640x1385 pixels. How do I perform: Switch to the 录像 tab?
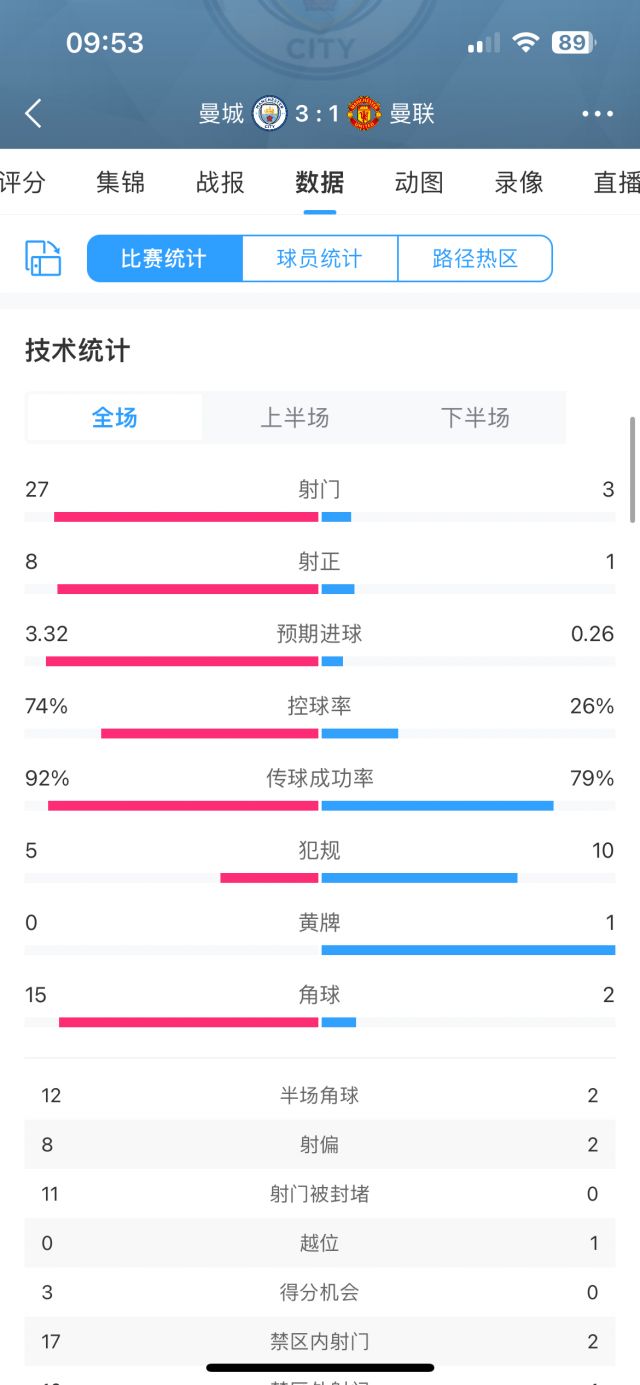(x=519, y=182)
